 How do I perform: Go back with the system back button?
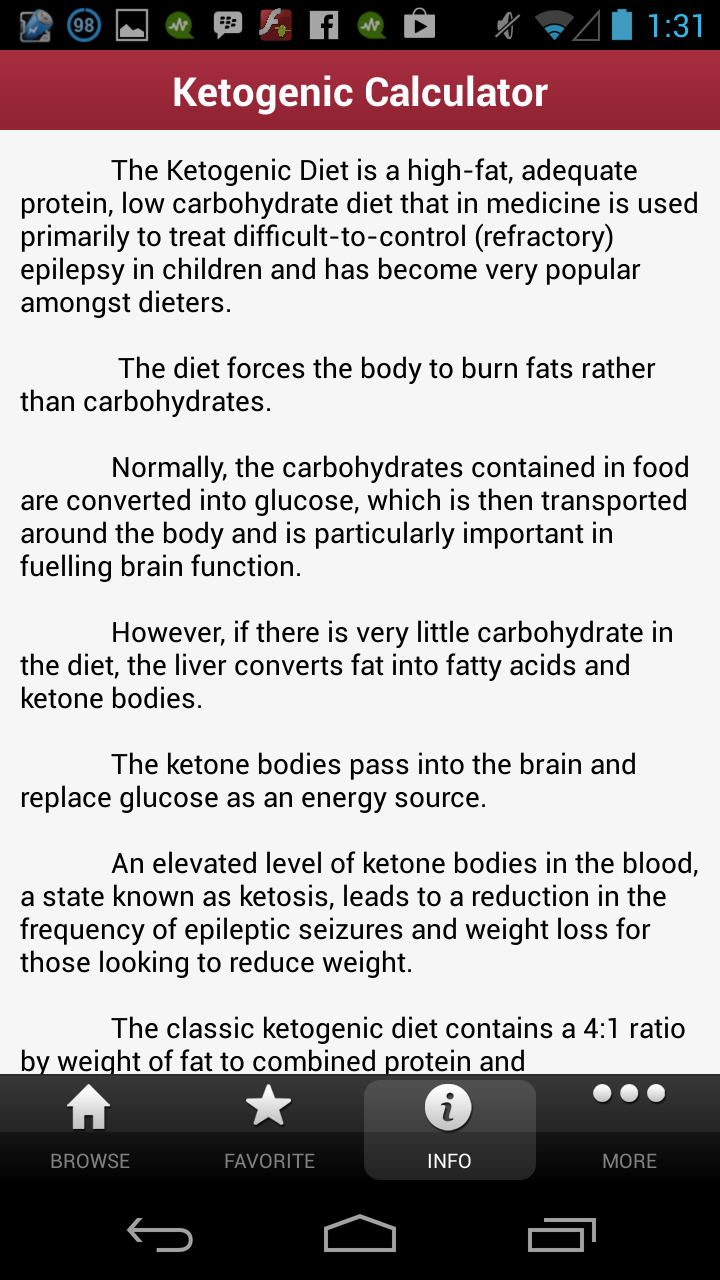(x=160, y=1235)
